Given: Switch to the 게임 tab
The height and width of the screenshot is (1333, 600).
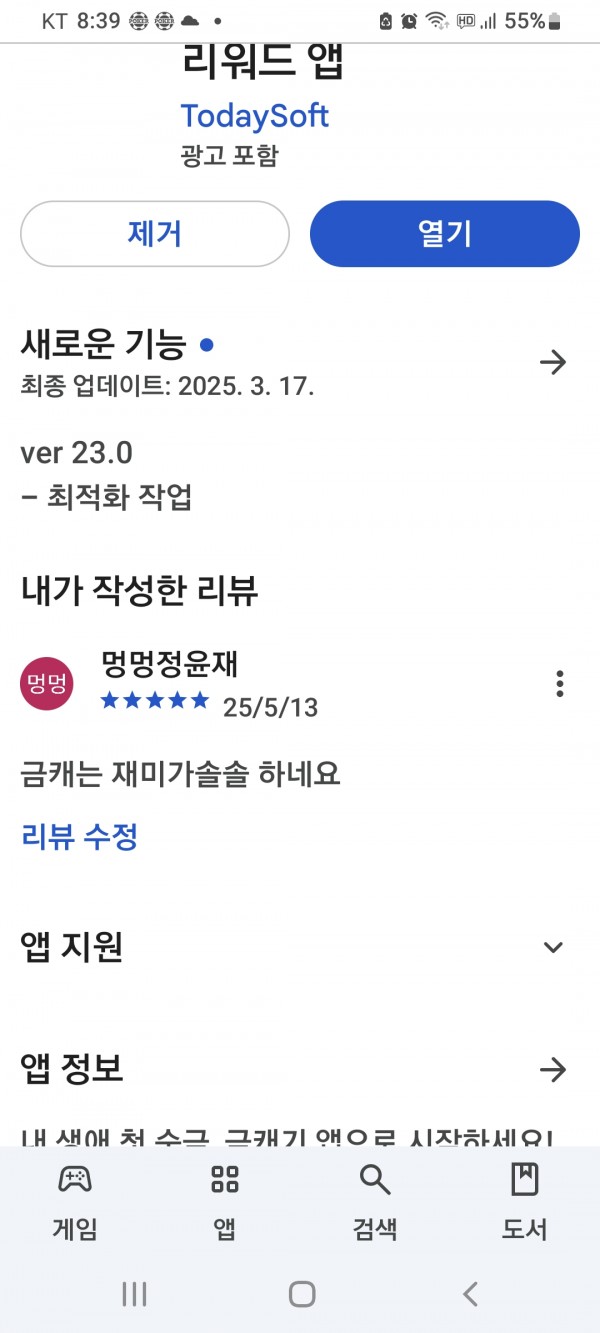Looking at the screenshot, I should pos(75,1202).
